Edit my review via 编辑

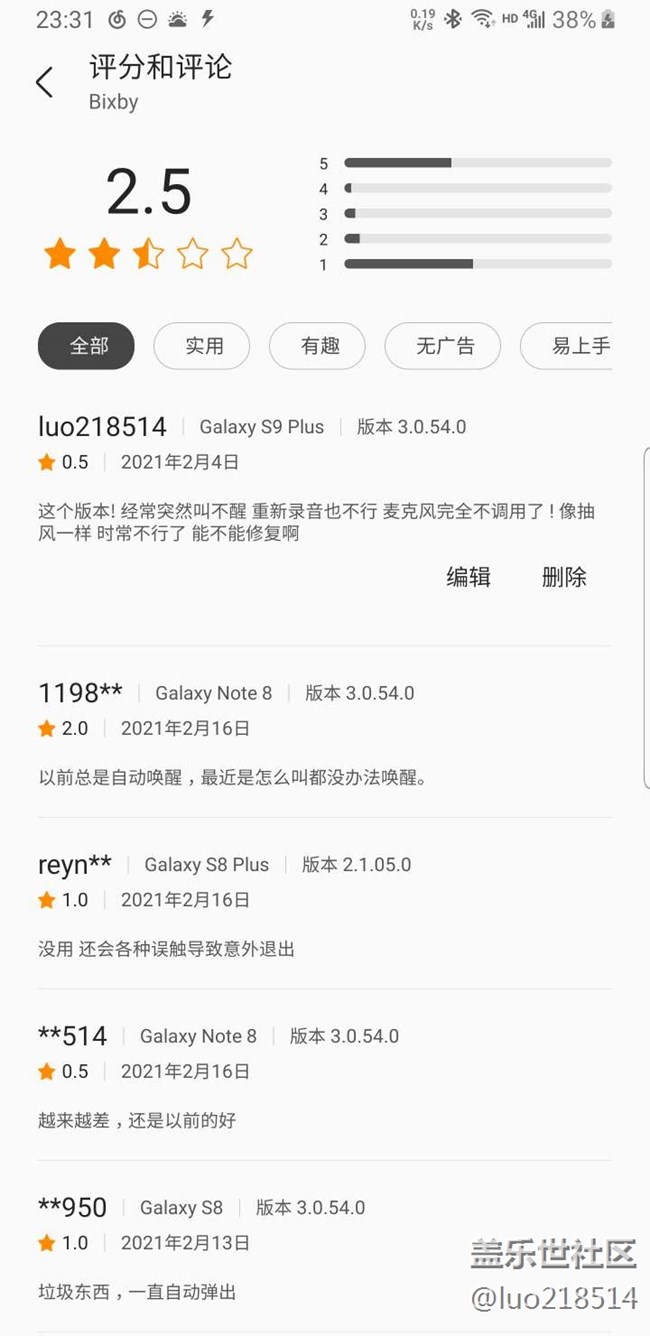[468, 577]
